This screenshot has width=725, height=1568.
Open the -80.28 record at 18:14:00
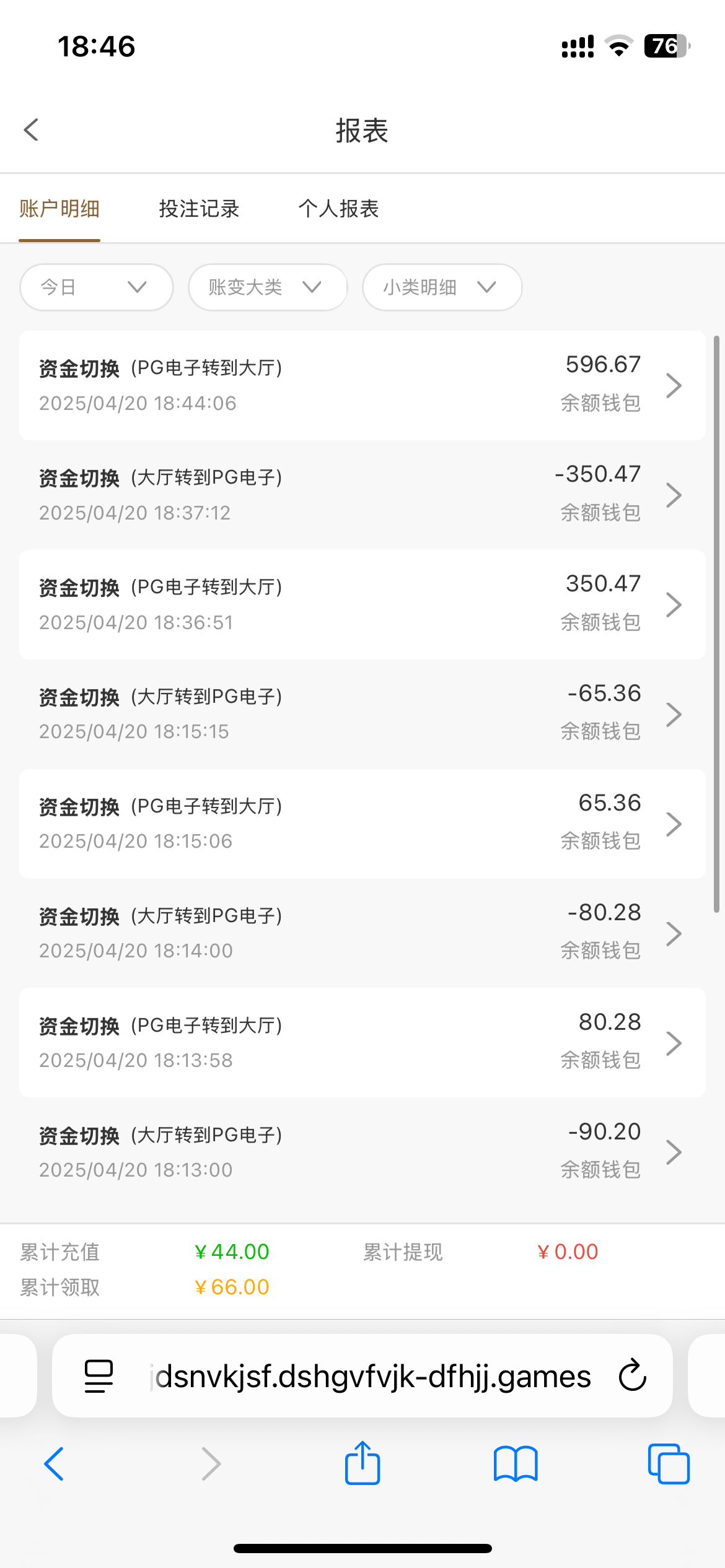pyautogui.click(x=362, y=933)
